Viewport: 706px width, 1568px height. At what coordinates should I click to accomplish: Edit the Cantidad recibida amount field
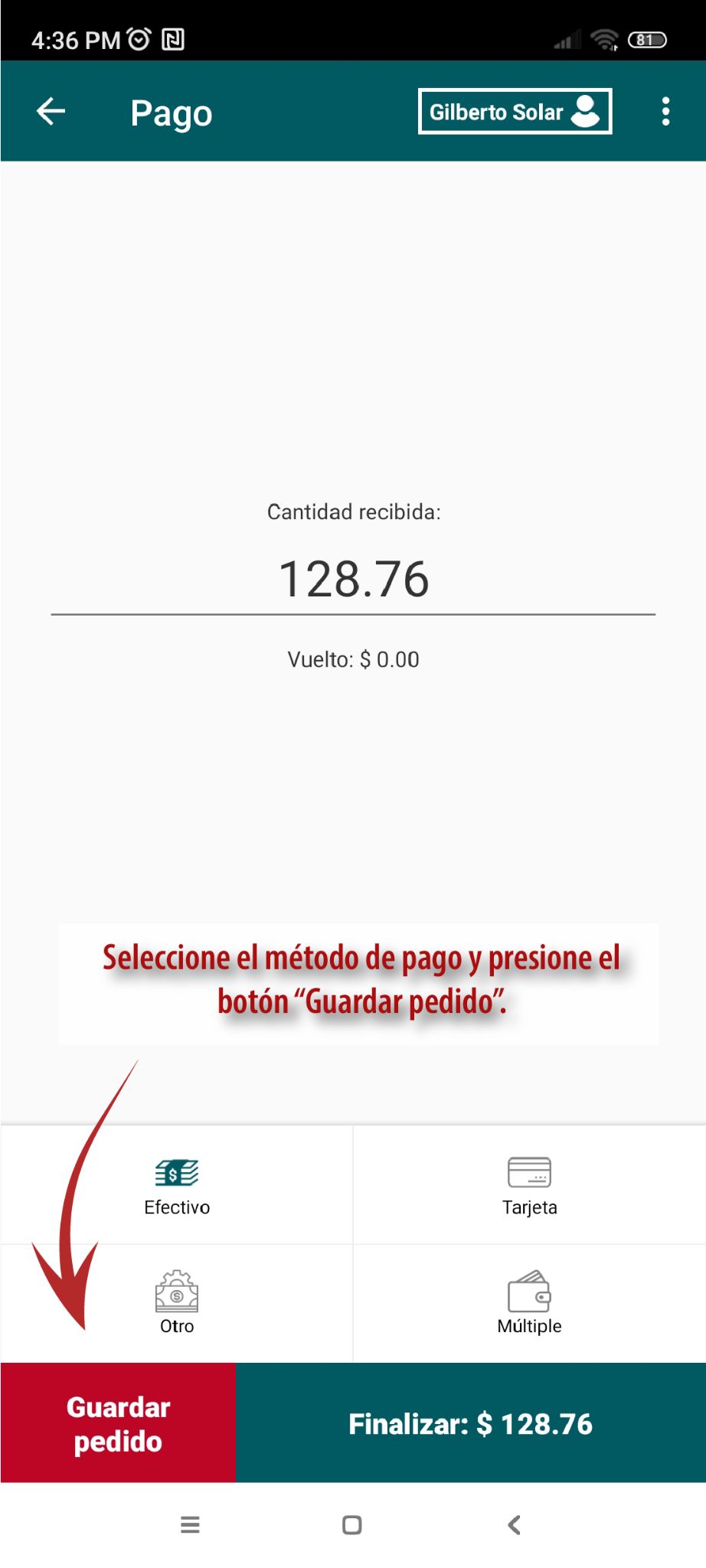(353, 579)
